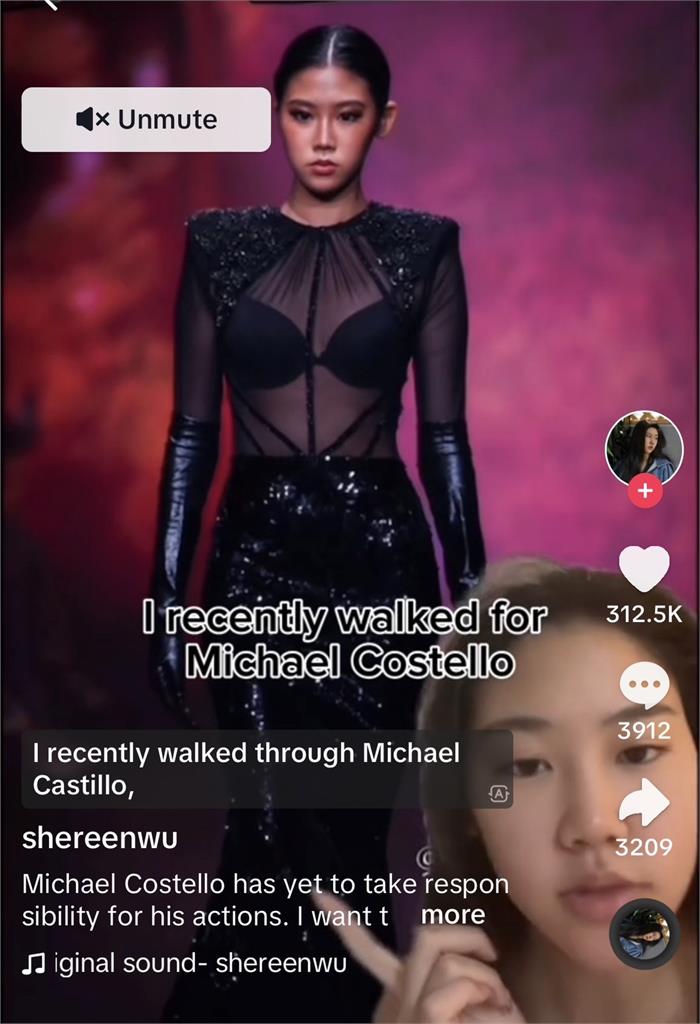700x1024 pixels.
Task: Open shereenwu's profile picture
Action: pyautogui.click(x=644, y=448)
